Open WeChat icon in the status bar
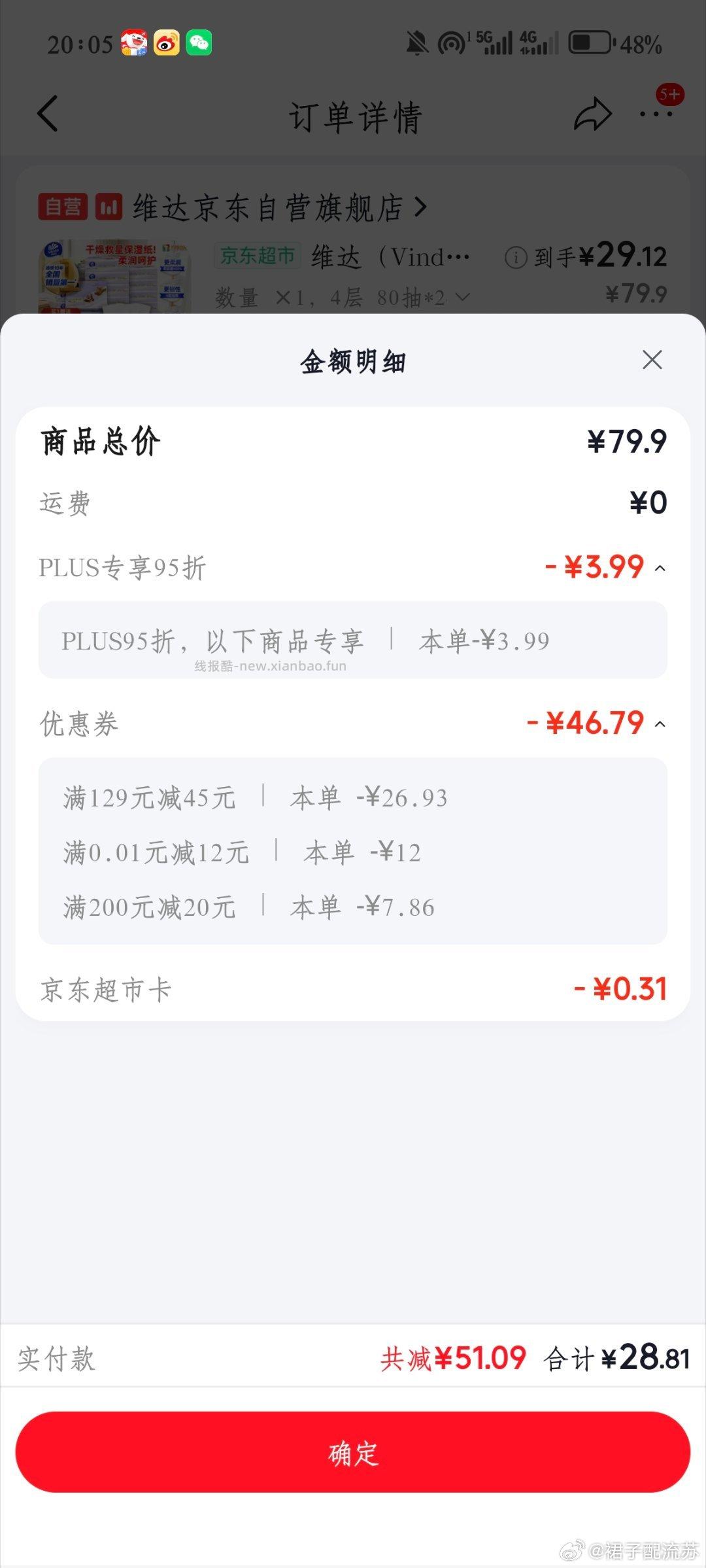 pyautogui.click(x=200, y=42)
